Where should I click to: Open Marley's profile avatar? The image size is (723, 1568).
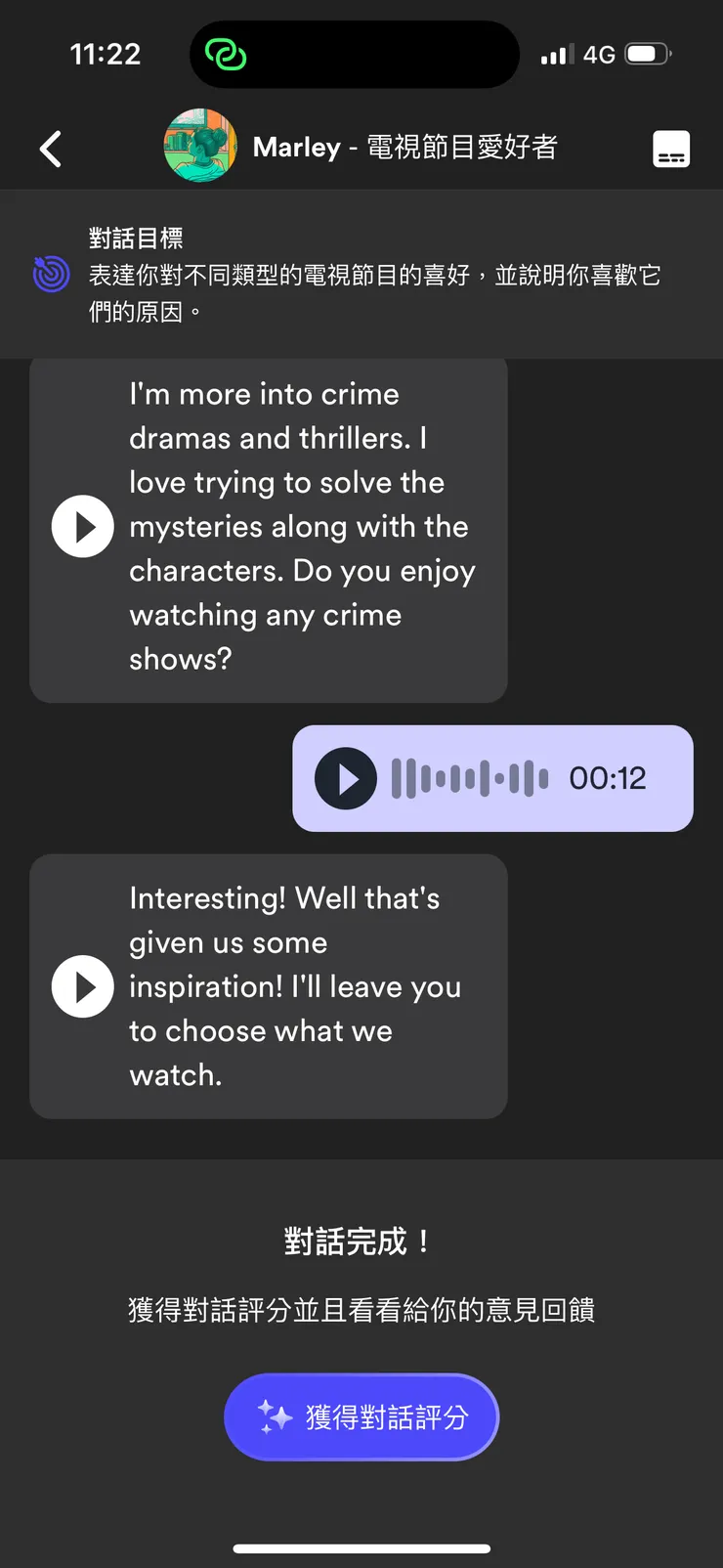click(x=200, y=147)
